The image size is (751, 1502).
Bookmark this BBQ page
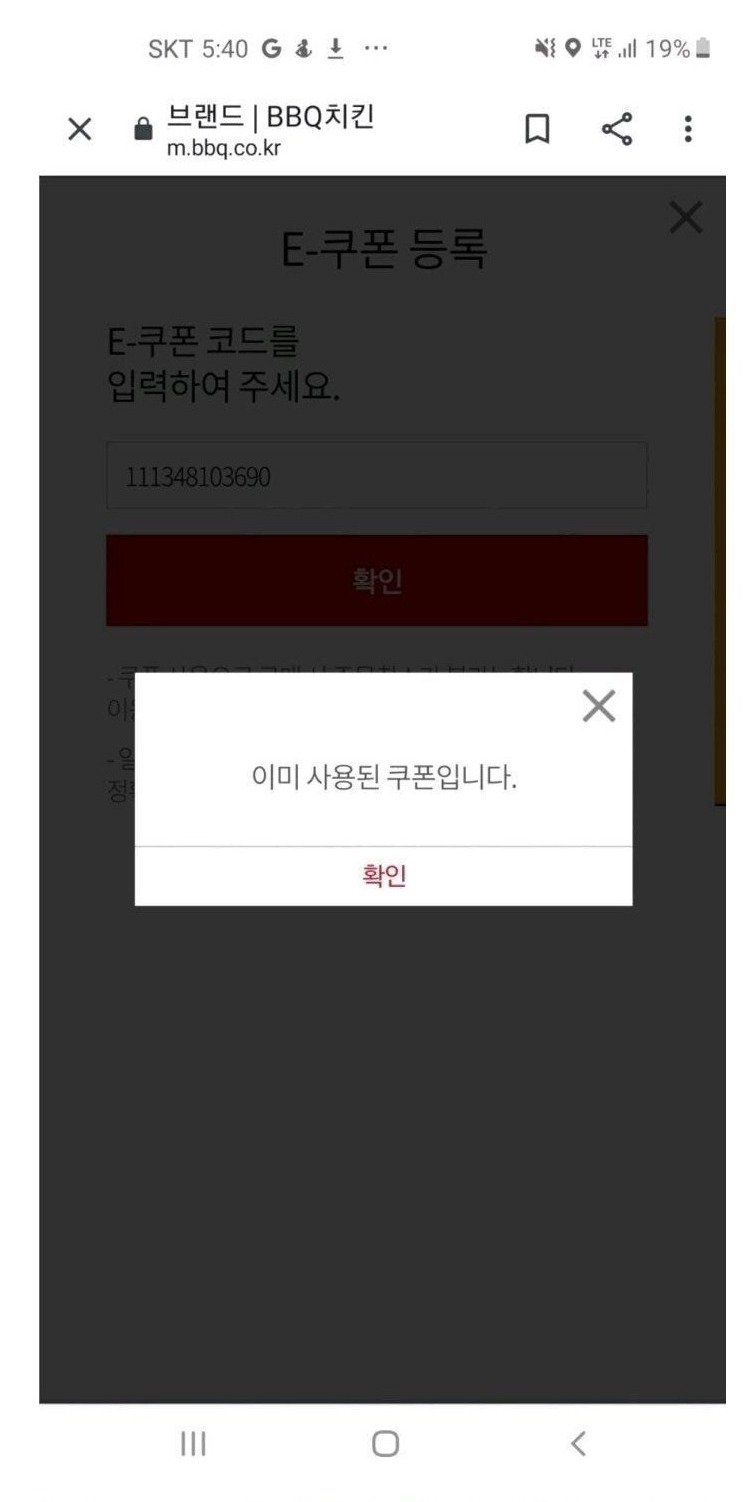pyautogui.click(x=537, y=129)
